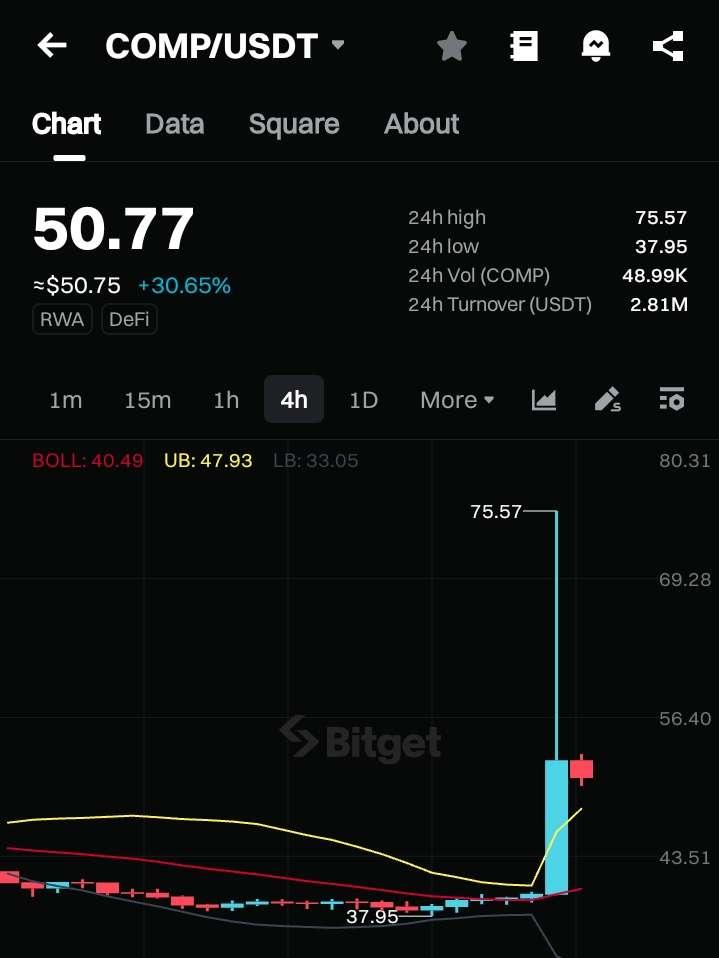Viewport: 719px width, 958px height.
Task: Open the About tab
Action: pos(421,124)
